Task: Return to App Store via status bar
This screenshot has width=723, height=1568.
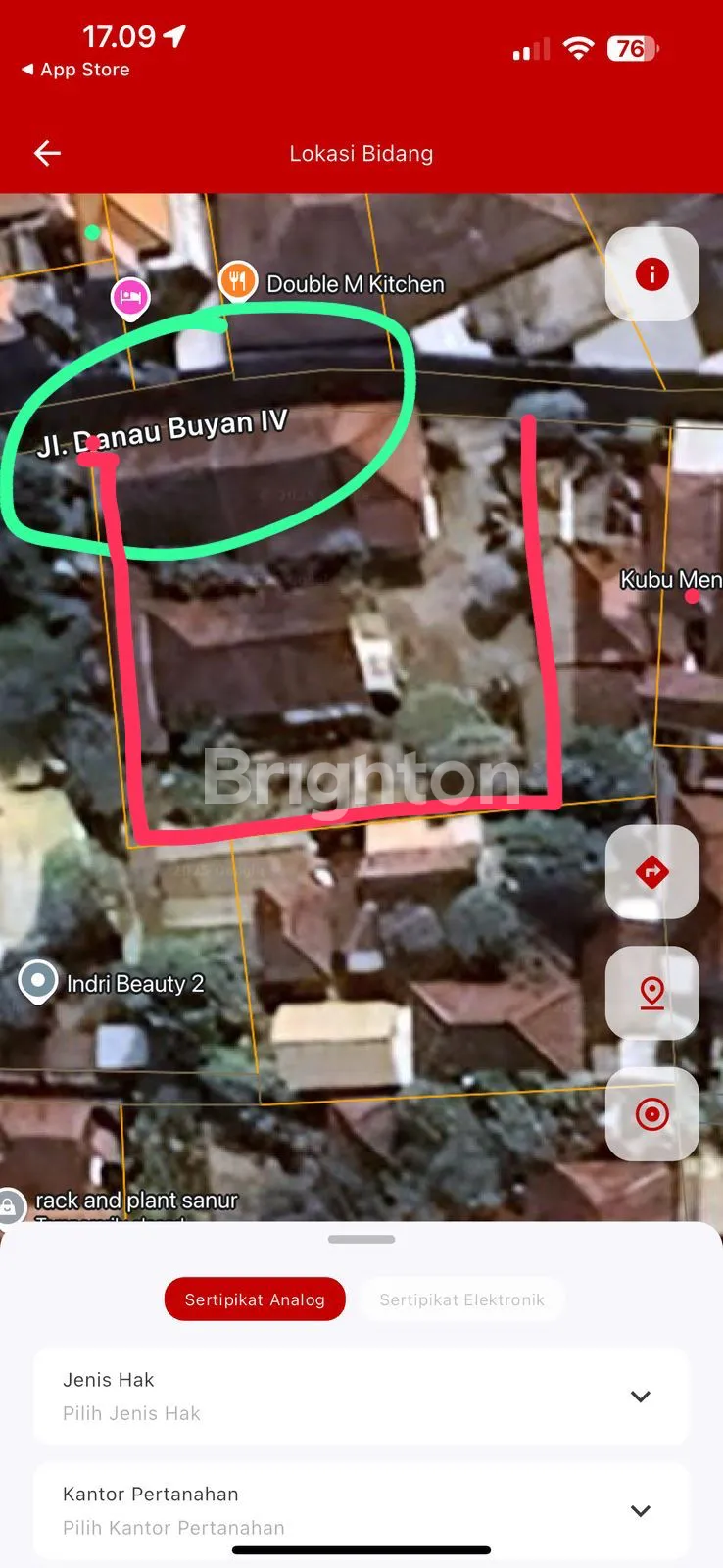Action: (x=75, y=70)
